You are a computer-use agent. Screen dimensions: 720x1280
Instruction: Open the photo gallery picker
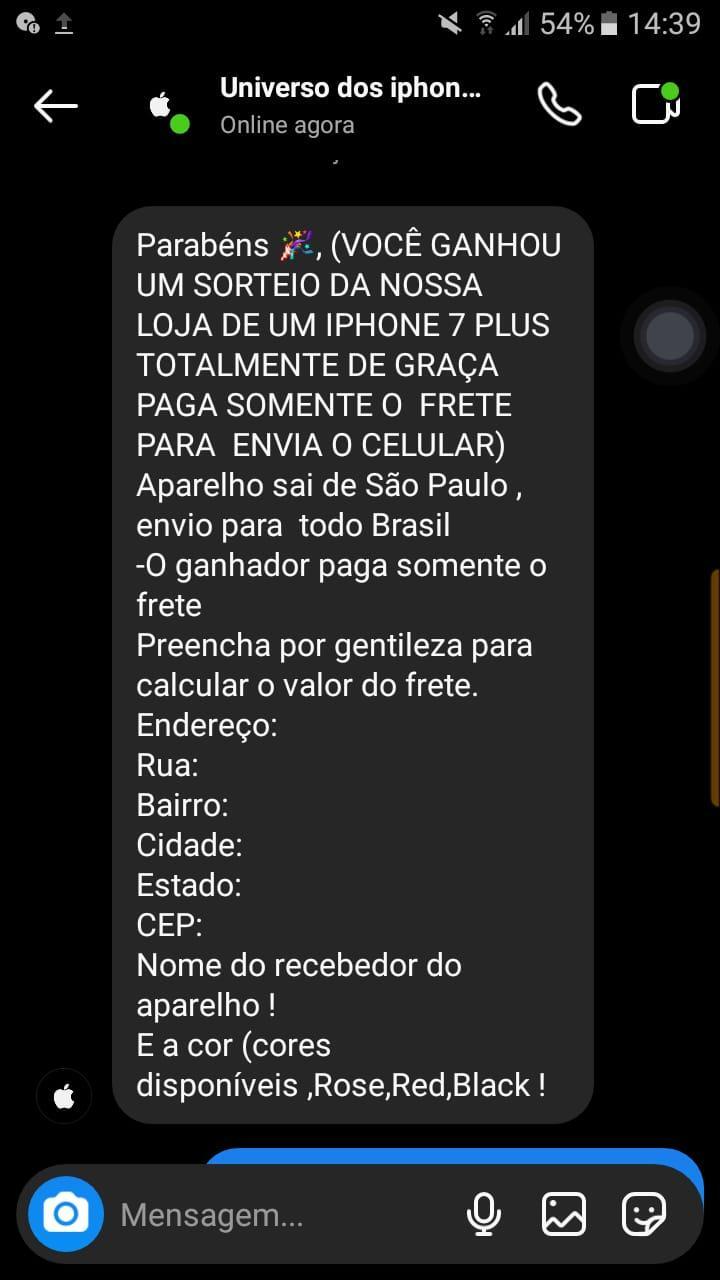(564, 1215)
